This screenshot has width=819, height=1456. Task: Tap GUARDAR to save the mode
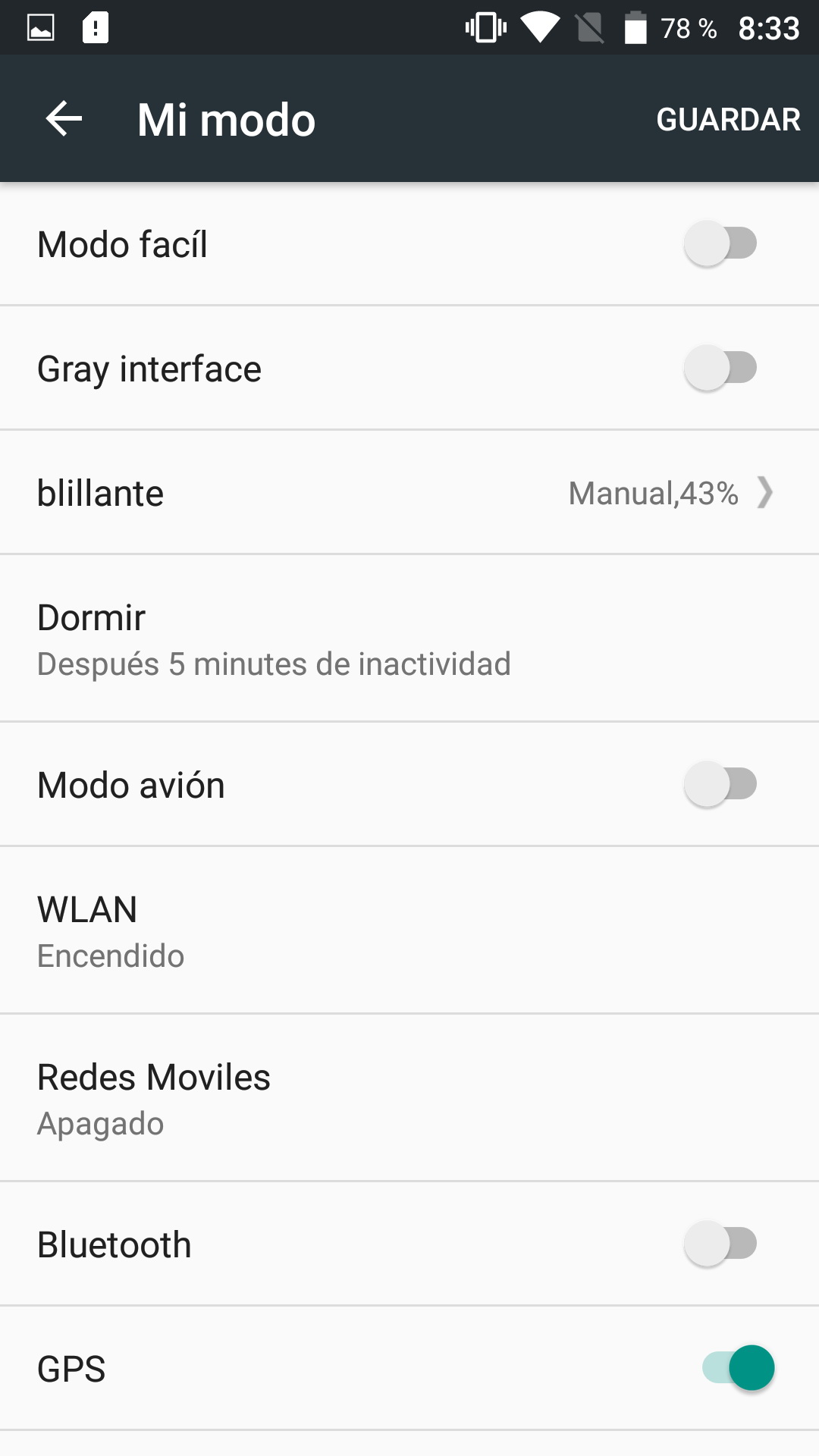pyautogui.click(x=727, y=119)
